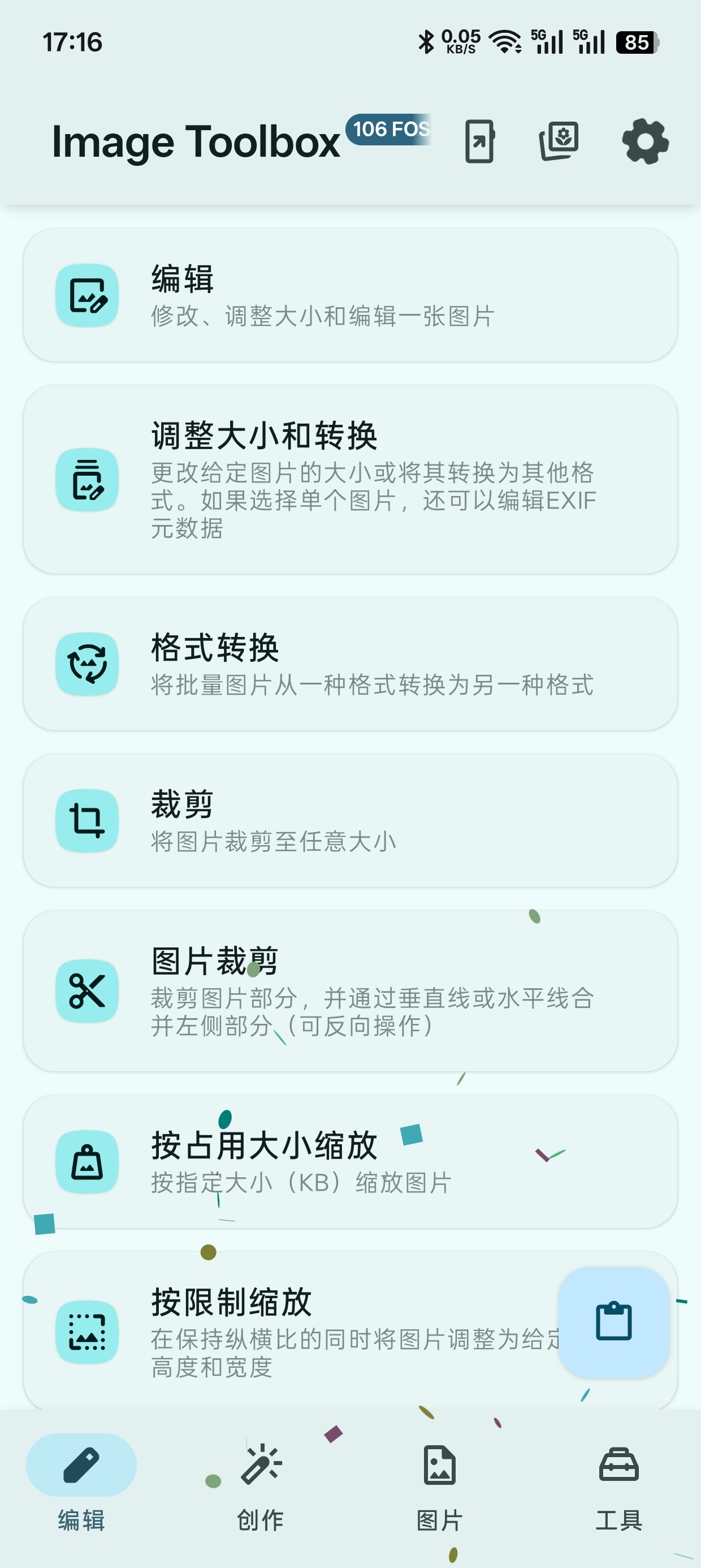Image resolution: width=701 pixels, height=1568 pixels.
Task: Open the 裁剪 crop tool
Action: (350, 821)
